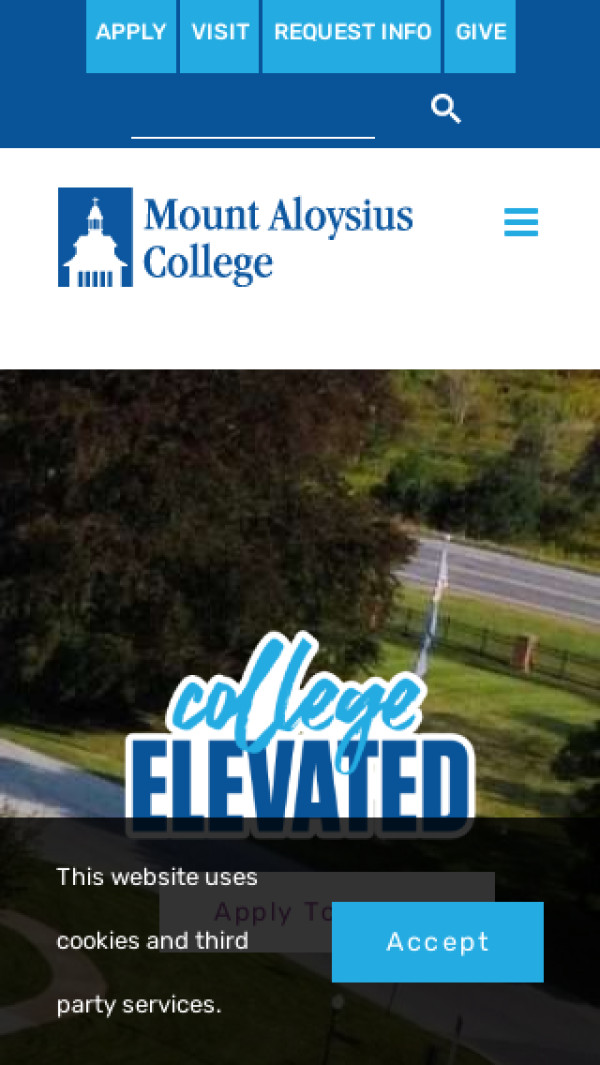The image size is (600, 1065).
Task: Go to Mount Aloysius College homepage logo
Action: coord(236,238)
